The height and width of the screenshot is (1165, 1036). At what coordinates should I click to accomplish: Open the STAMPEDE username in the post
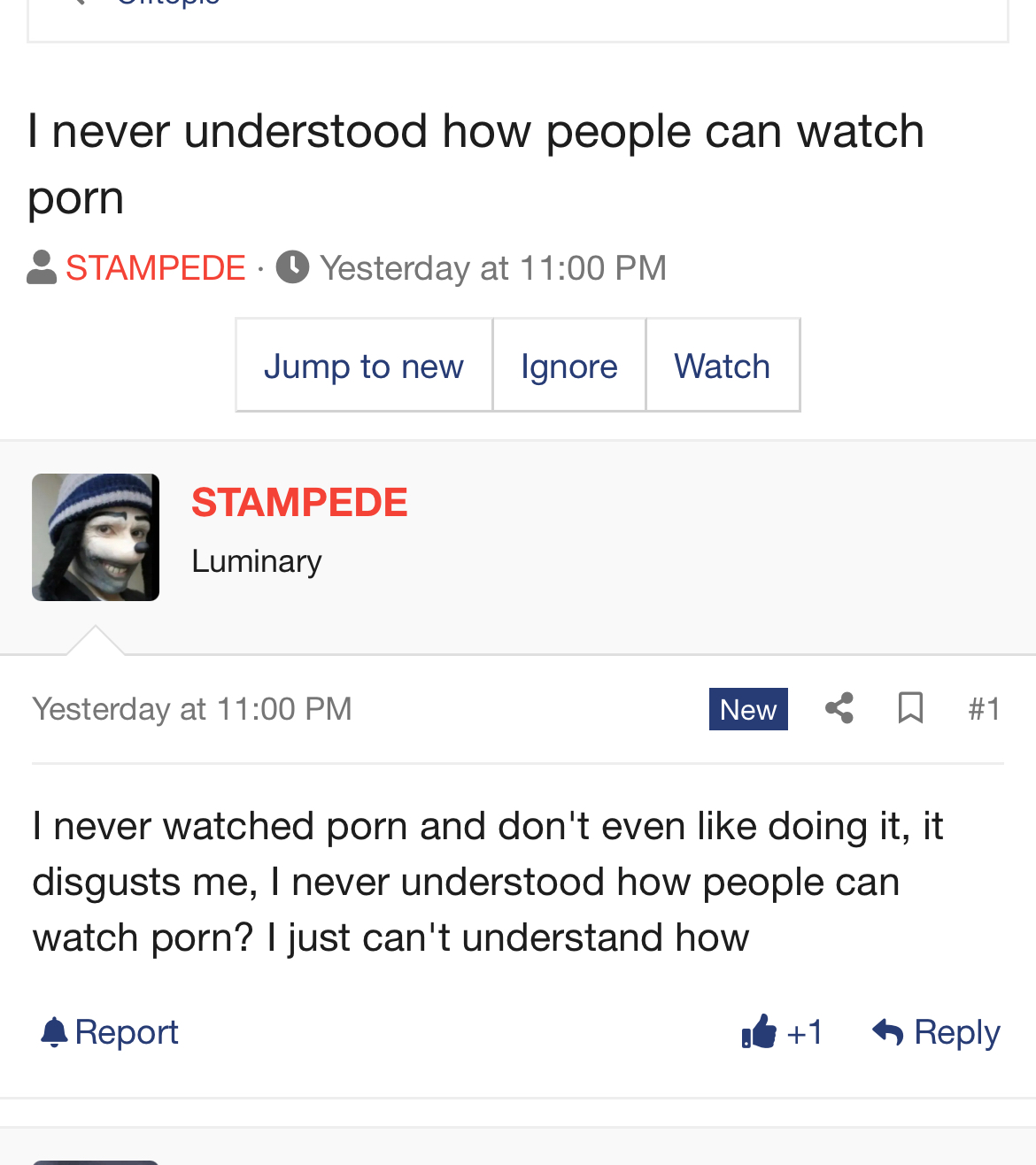(x=299, y=503)
